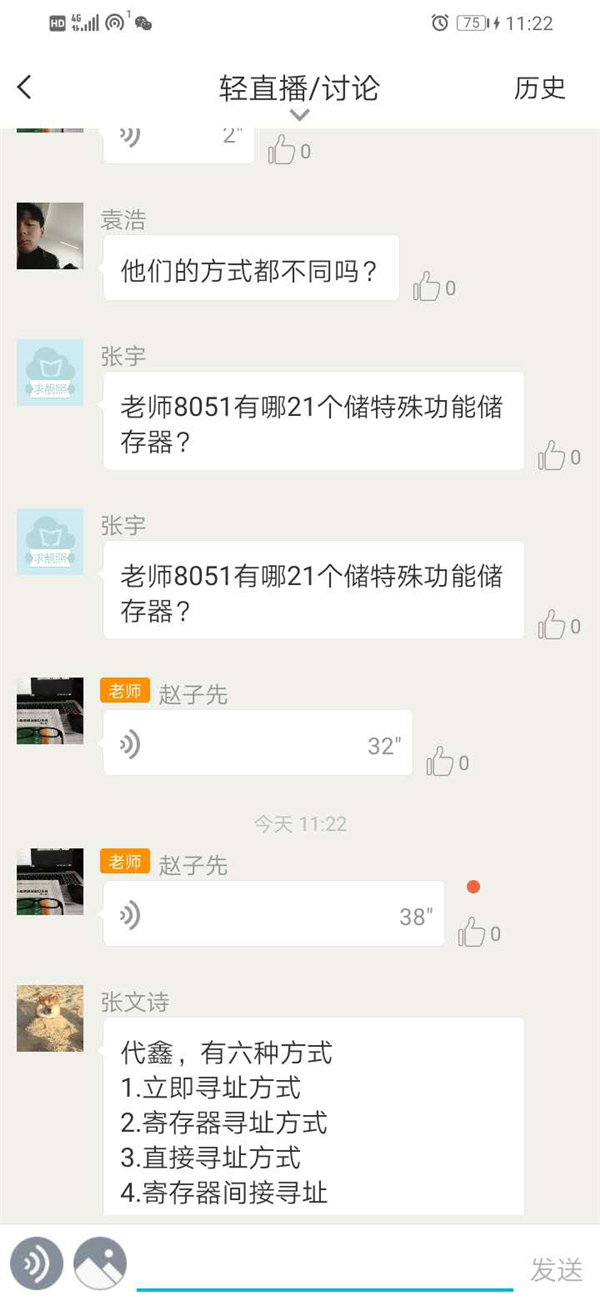Tap 发送 to send the message

coord(556,1270)
